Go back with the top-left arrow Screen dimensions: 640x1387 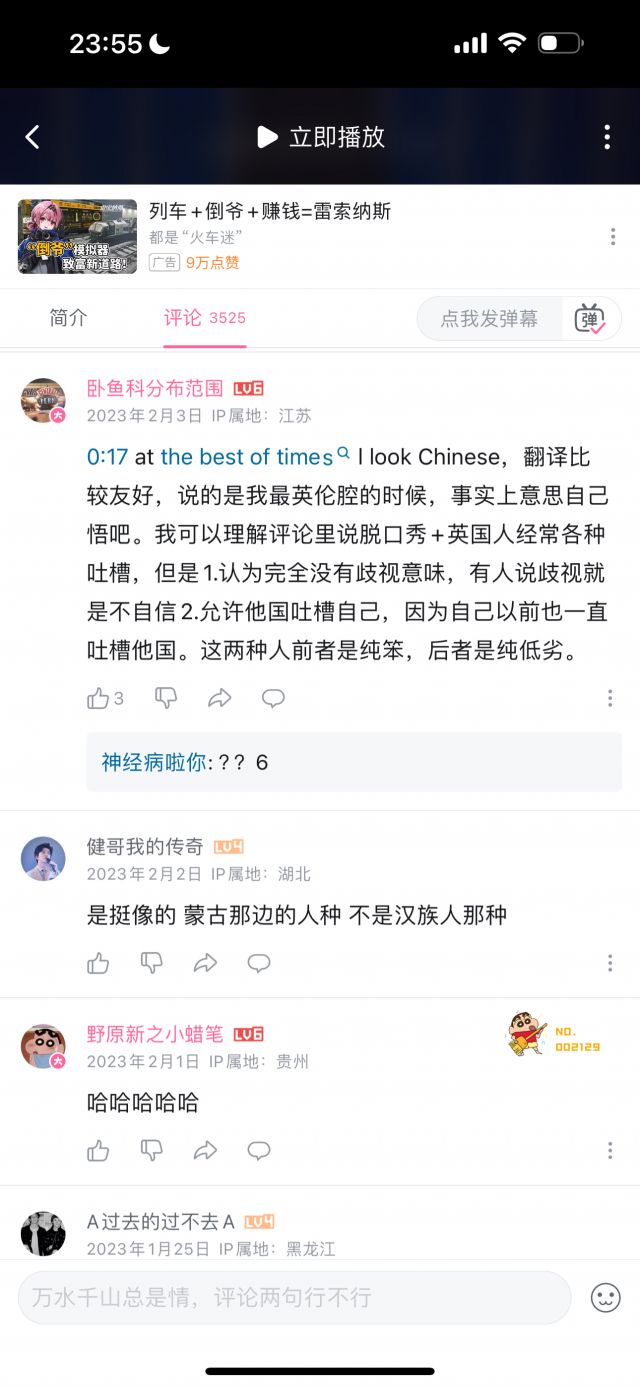[33, 137]
